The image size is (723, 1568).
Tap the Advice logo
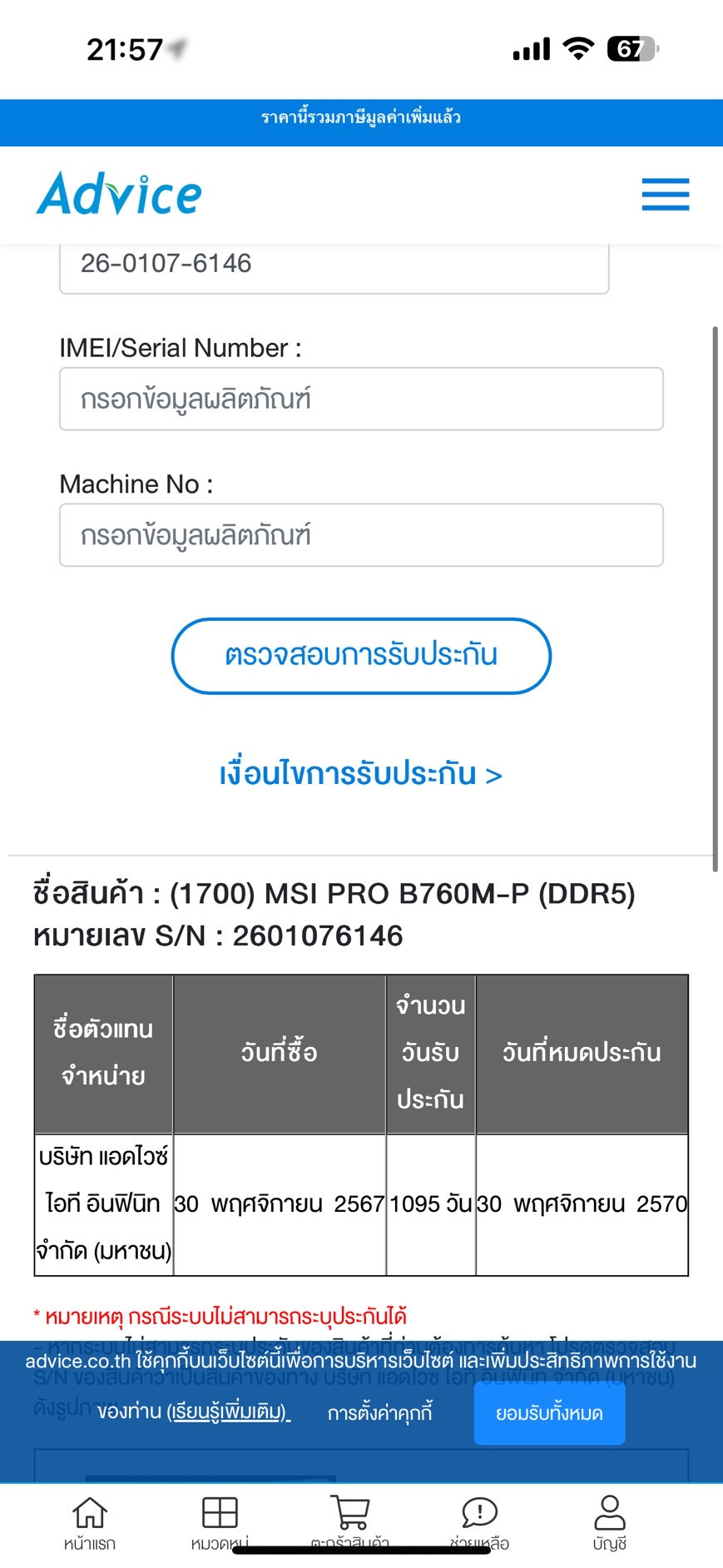(x=119, y=194)
